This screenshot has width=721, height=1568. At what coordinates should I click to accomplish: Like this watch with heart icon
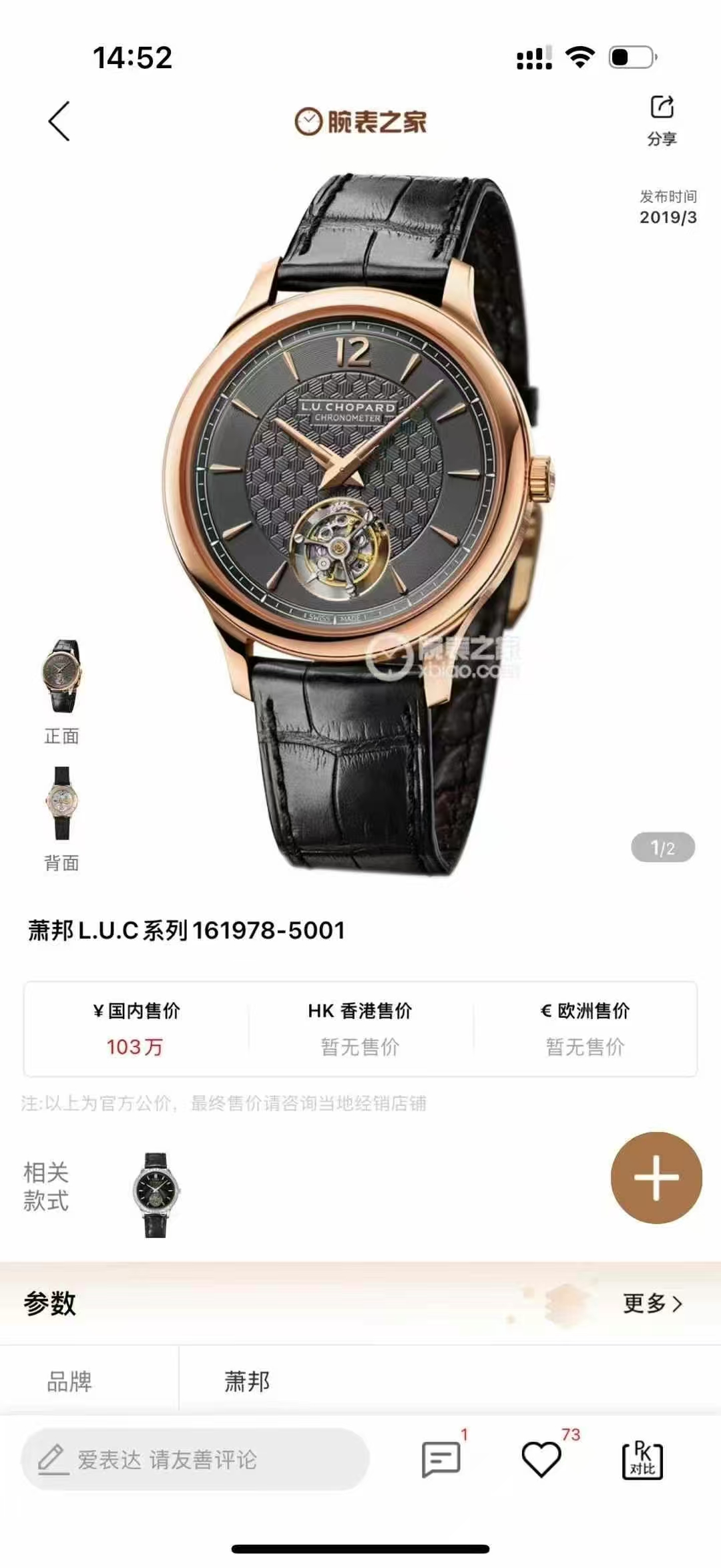click(x=541, y=1459)
